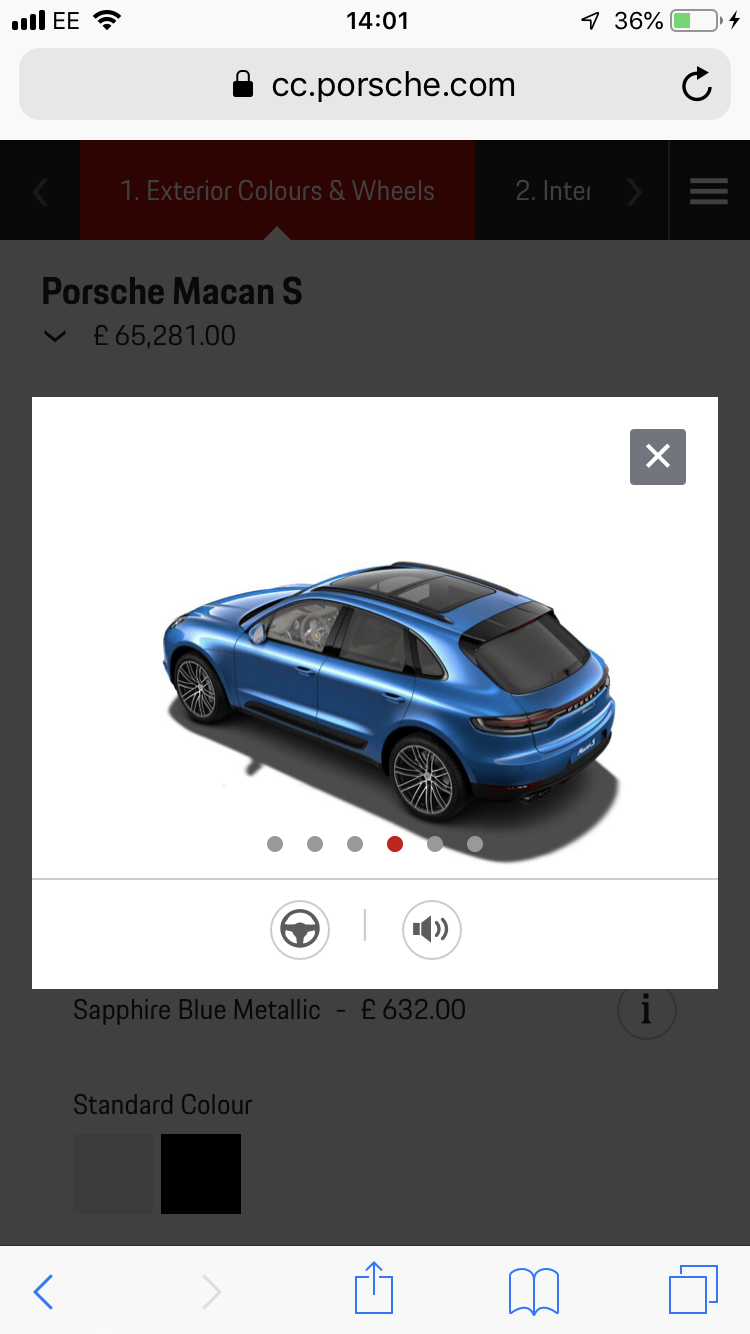Open the hamburger menu
This screenshot has height=1334, width=750.
point(709,190)
